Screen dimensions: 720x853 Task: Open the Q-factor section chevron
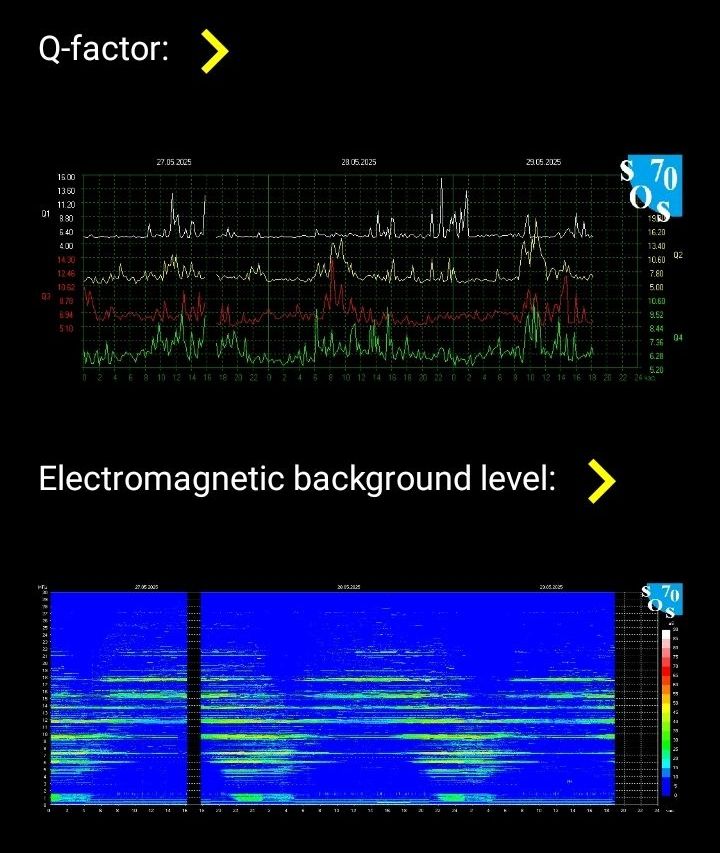tap(214, 51)
